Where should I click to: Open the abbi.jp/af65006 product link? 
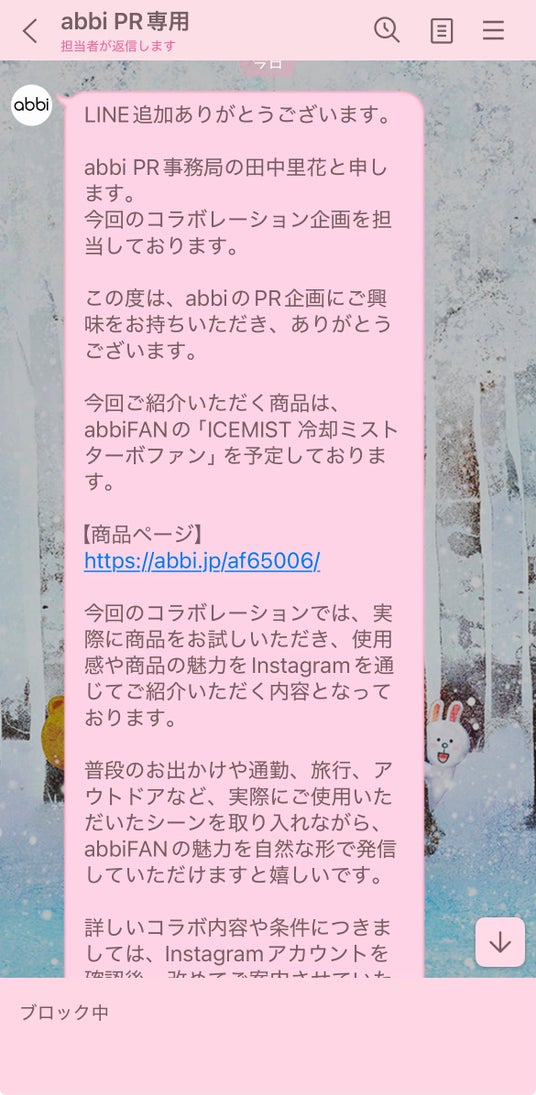pos(202,561)
